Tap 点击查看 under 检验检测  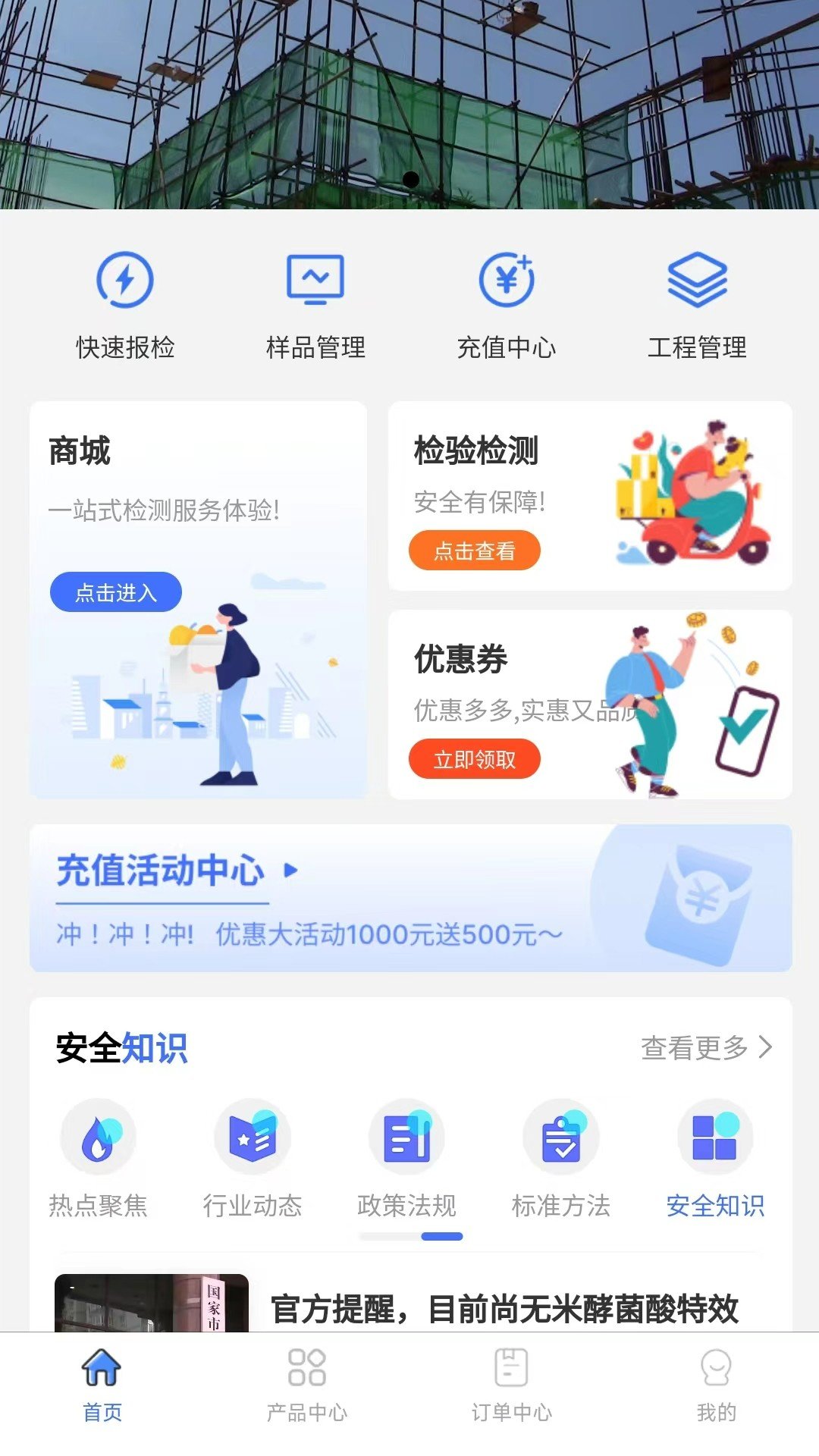click(475, 551)
